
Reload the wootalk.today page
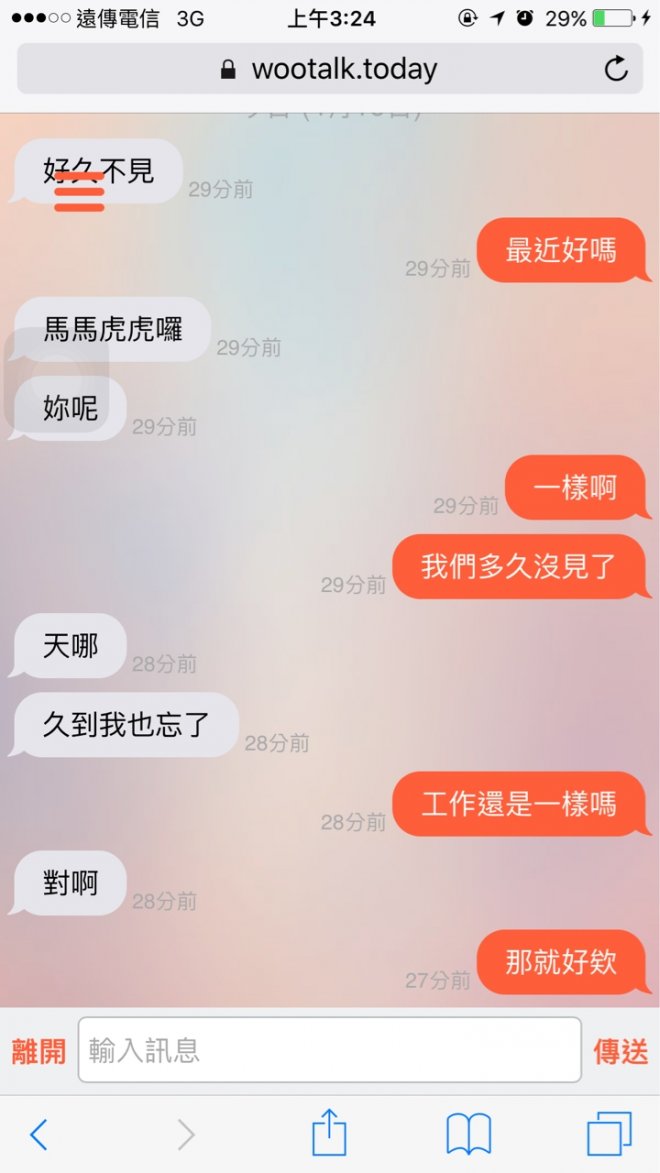tap(616, 69)
